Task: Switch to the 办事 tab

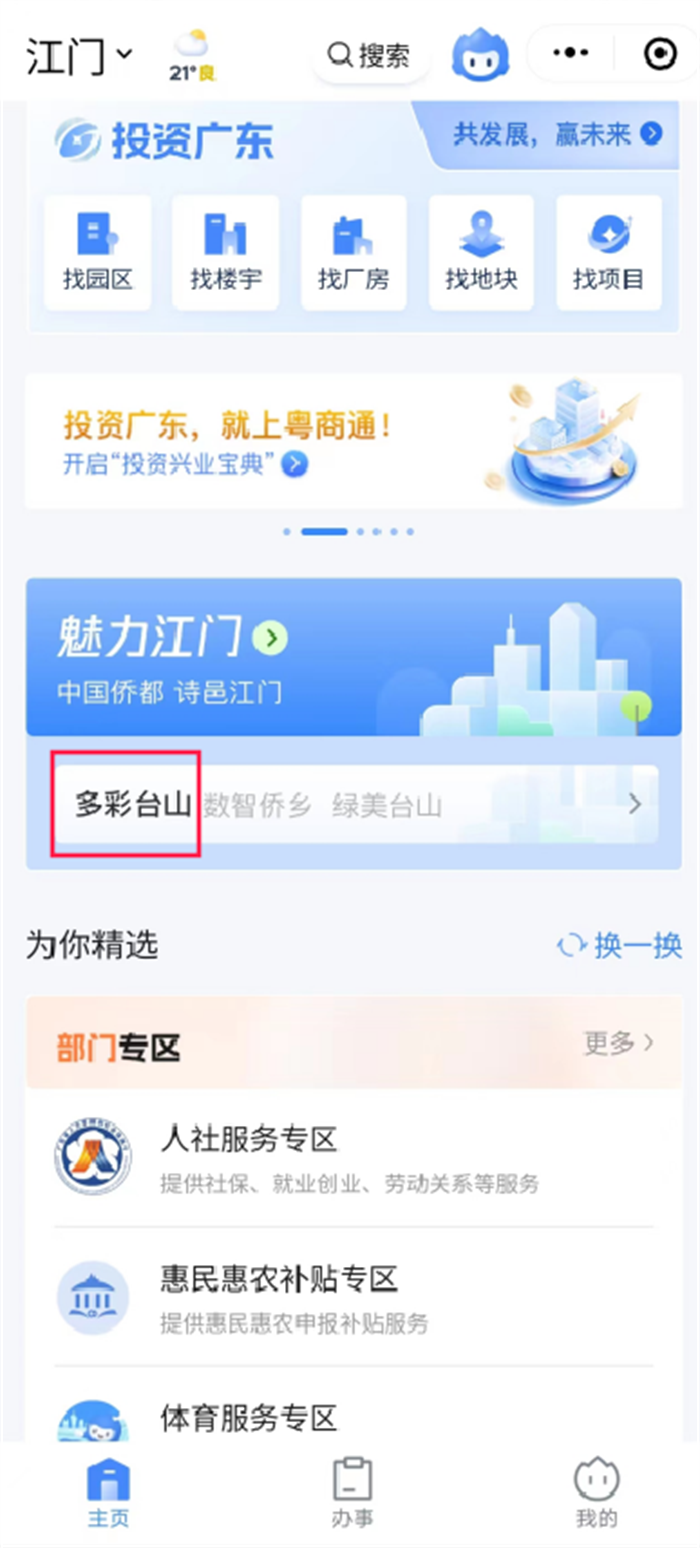Action: click(x=352, y=1492)
